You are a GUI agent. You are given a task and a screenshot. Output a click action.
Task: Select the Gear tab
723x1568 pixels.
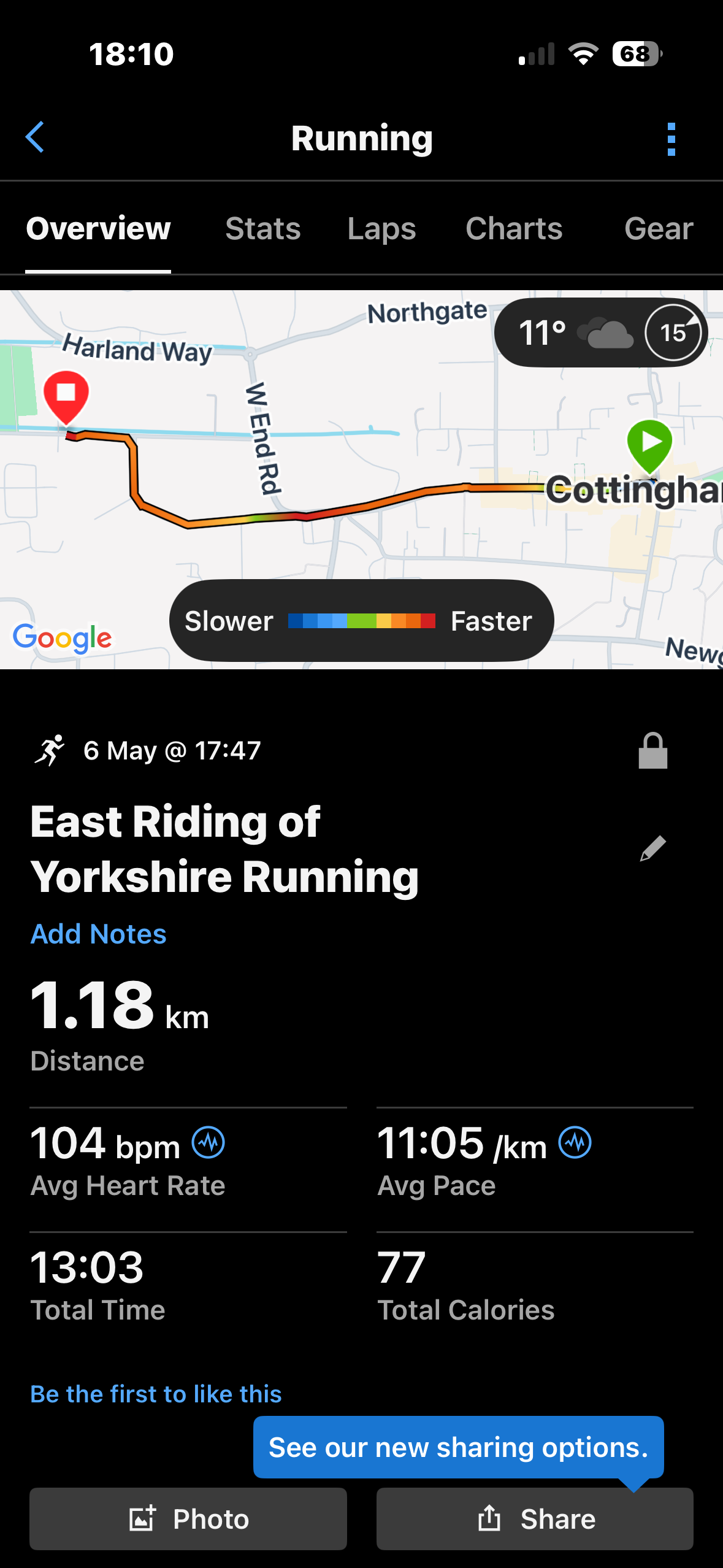659,229
